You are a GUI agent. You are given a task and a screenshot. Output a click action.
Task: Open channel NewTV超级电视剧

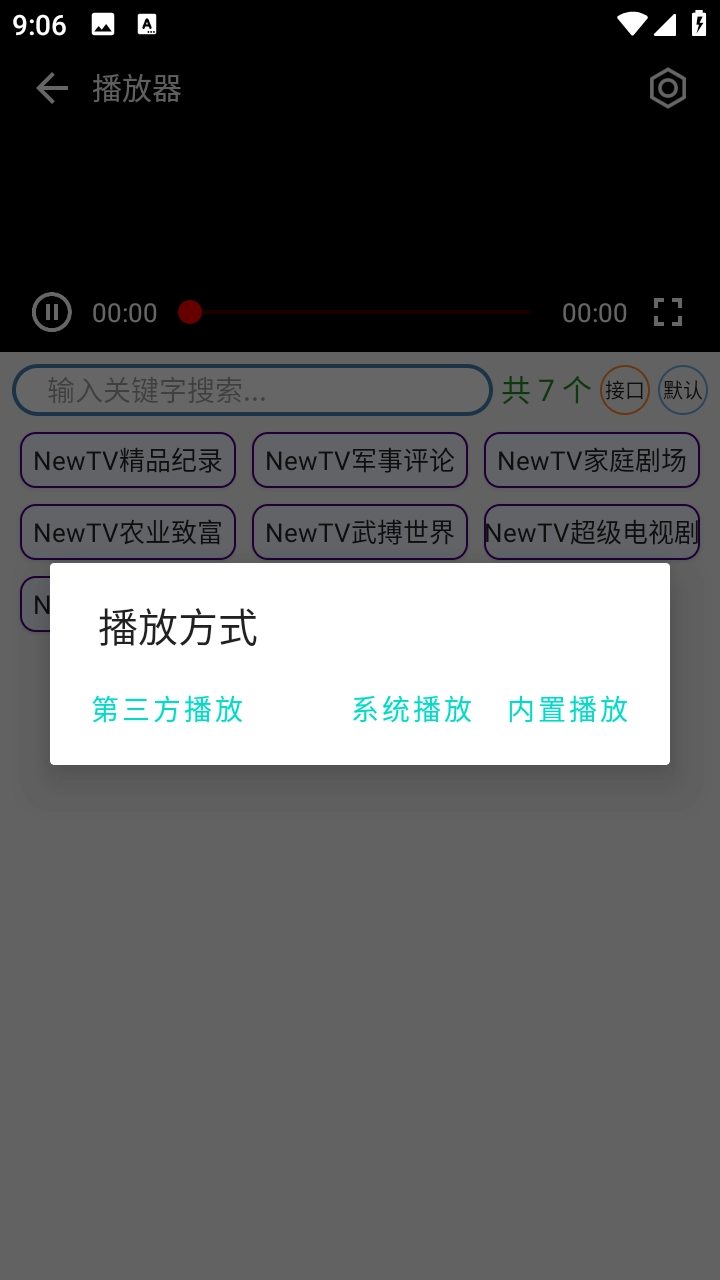592,532
